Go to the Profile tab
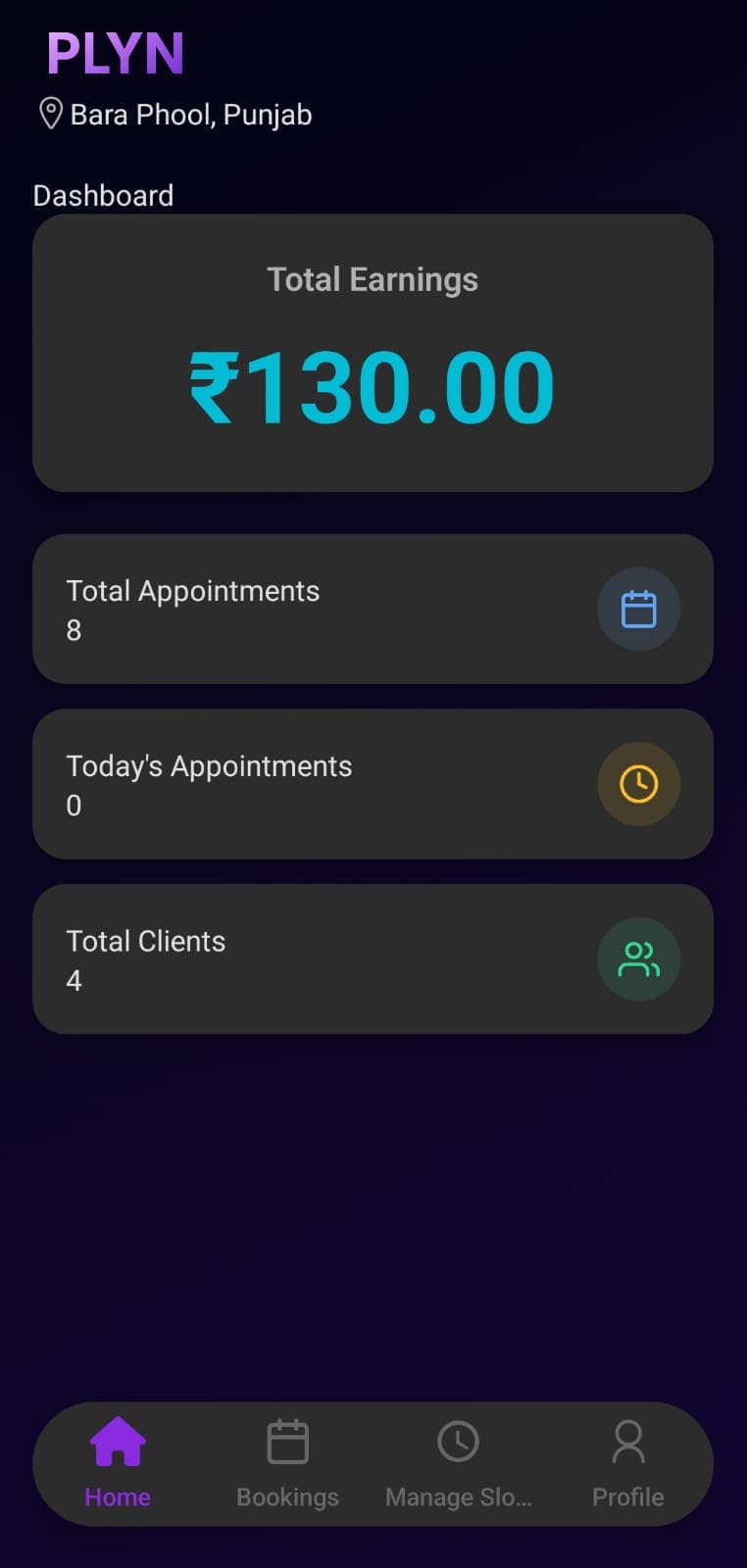This screenshot has height=1568, width=747. coord(627,1465)
